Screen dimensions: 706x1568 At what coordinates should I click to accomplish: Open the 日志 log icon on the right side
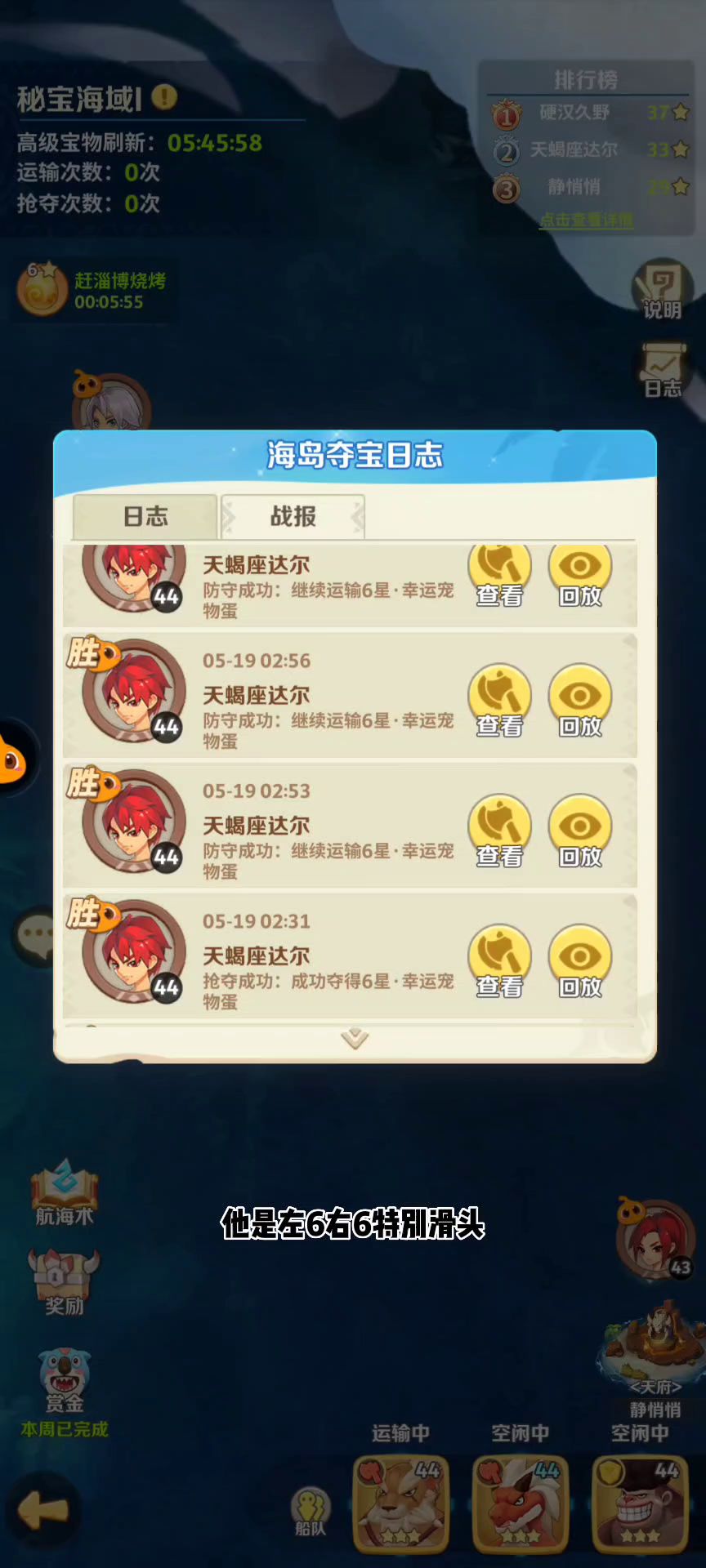[x=663, y=370]
